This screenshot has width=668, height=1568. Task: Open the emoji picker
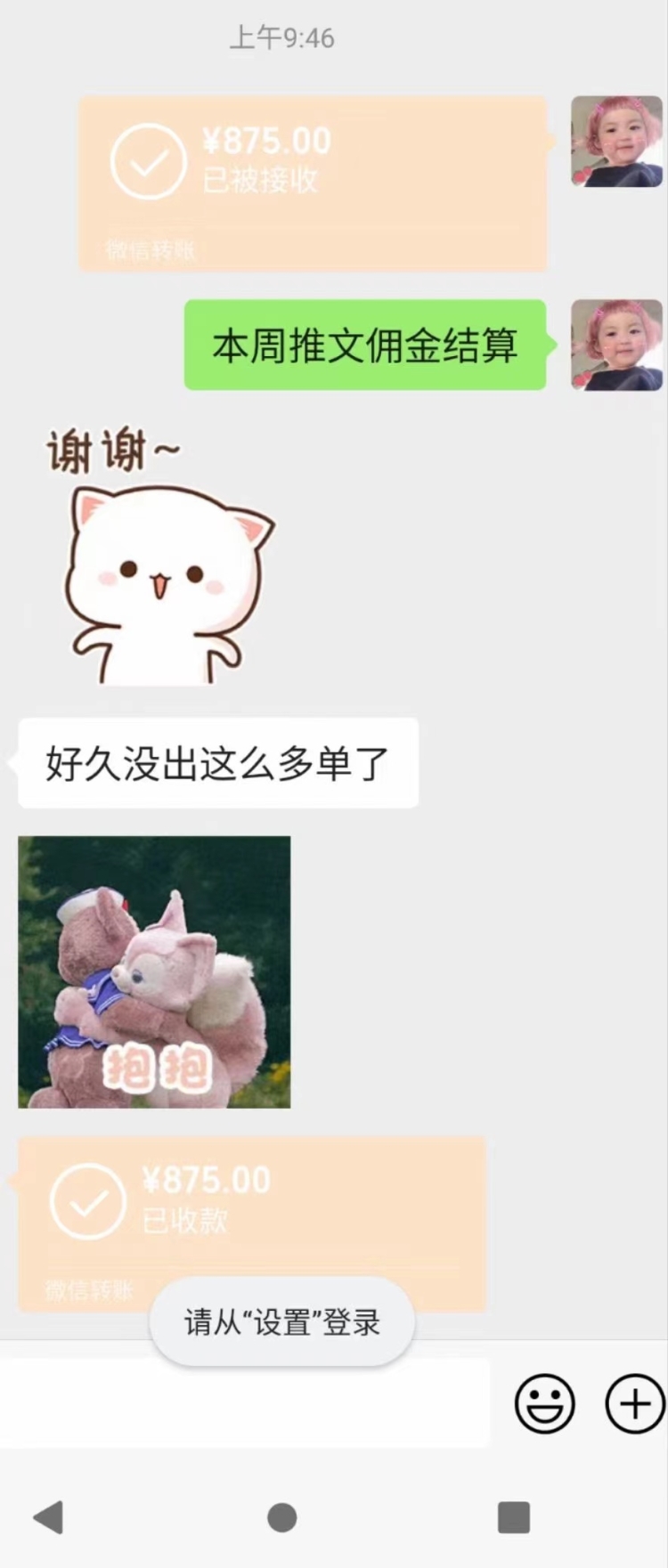(x=544, y=1403)
